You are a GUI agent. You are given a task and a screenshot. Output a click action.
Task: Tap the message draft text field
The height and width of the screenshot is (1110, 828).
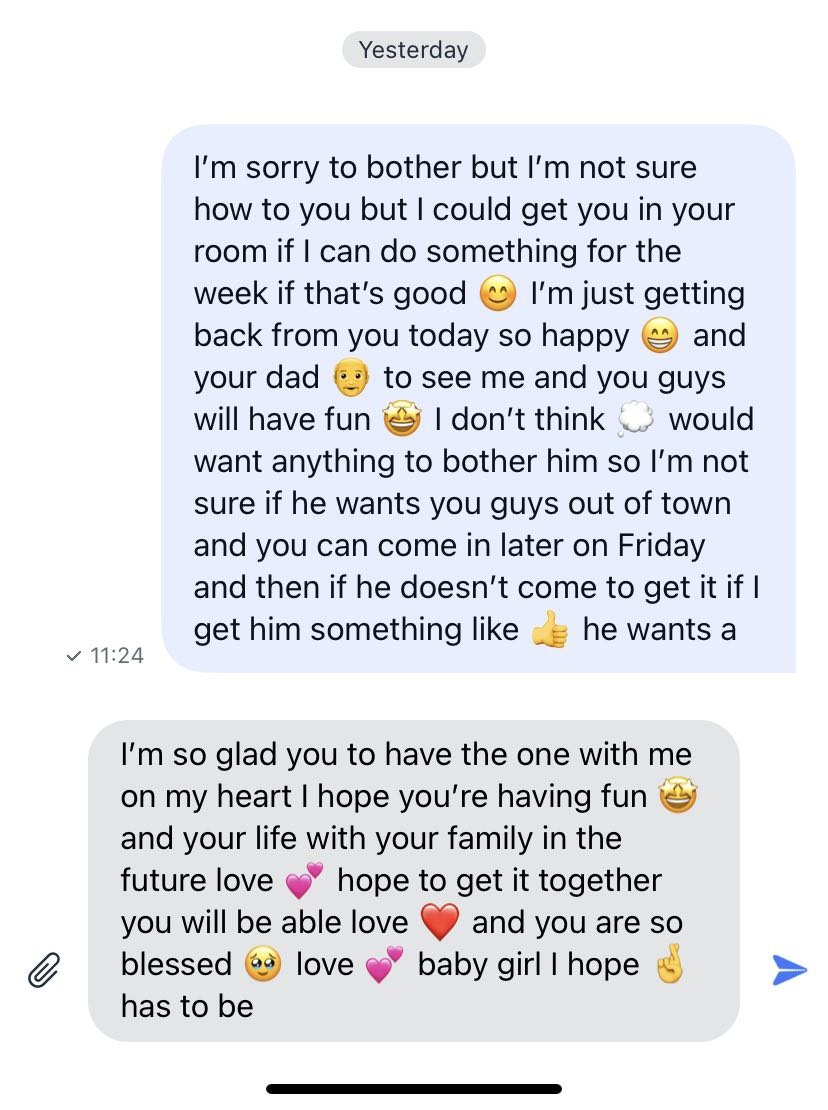pyautogui.click(x=413, y=880)
